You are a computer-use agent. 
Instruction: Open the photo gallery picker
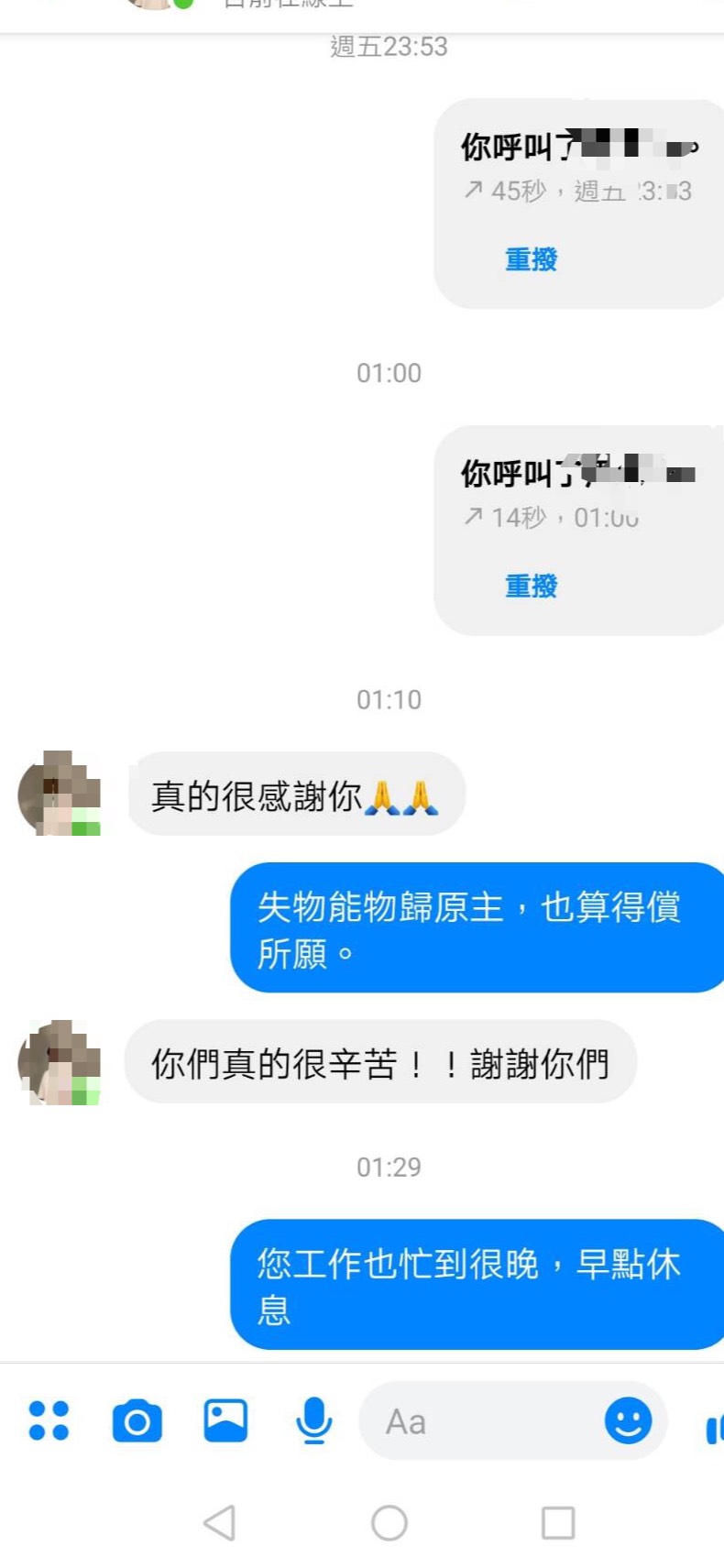point(225,1421)
